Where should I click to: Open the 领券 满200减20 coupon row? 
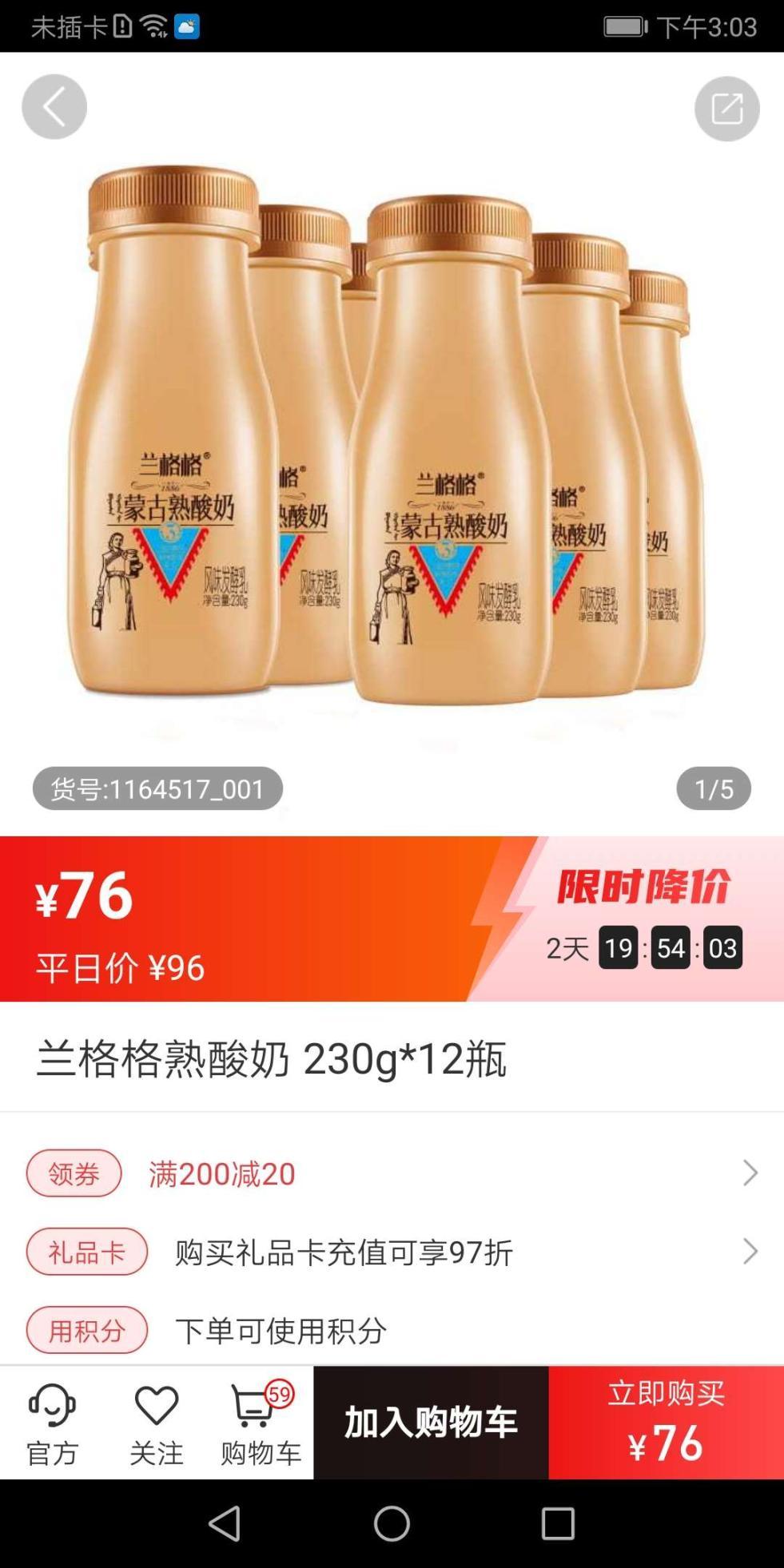392,1173
